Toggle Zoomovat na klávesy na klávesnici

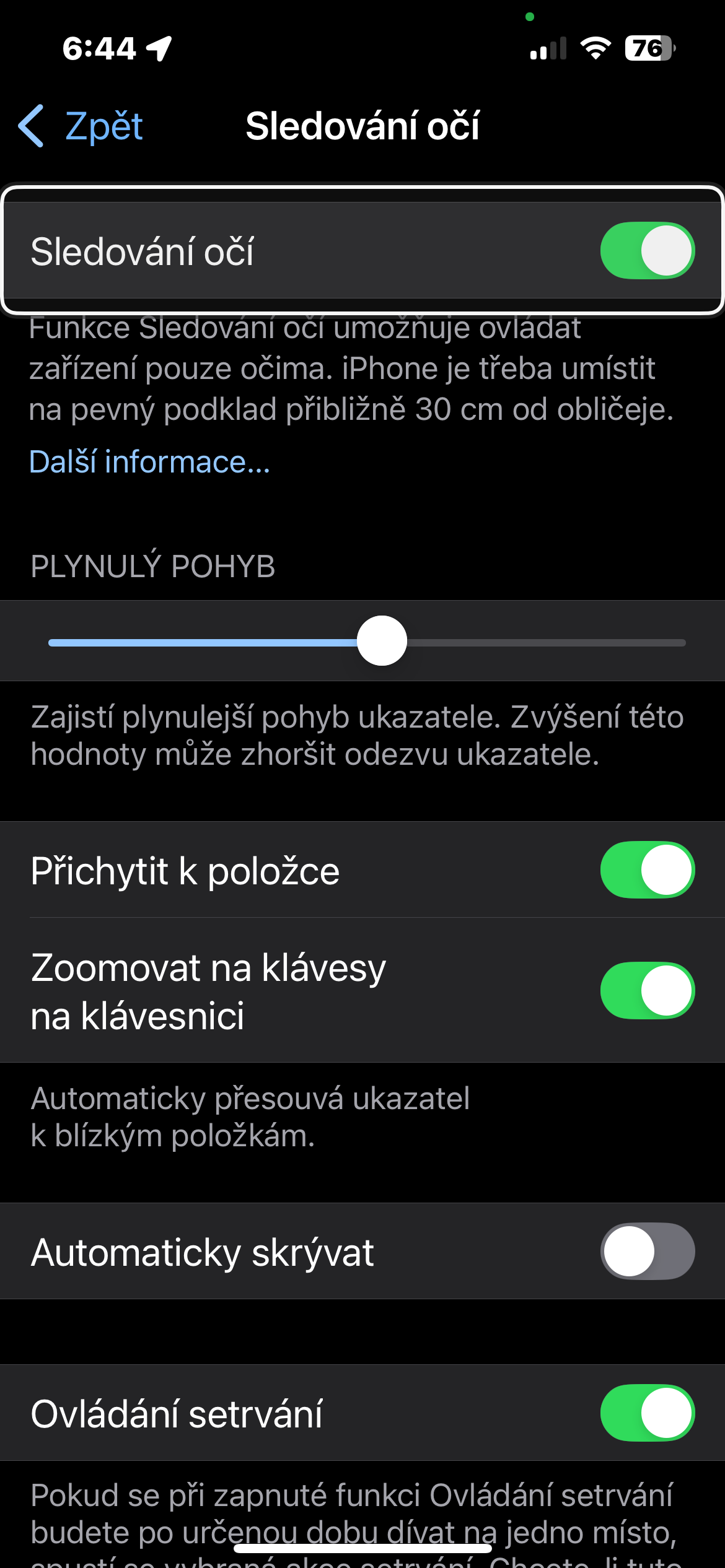coord(647,991)
